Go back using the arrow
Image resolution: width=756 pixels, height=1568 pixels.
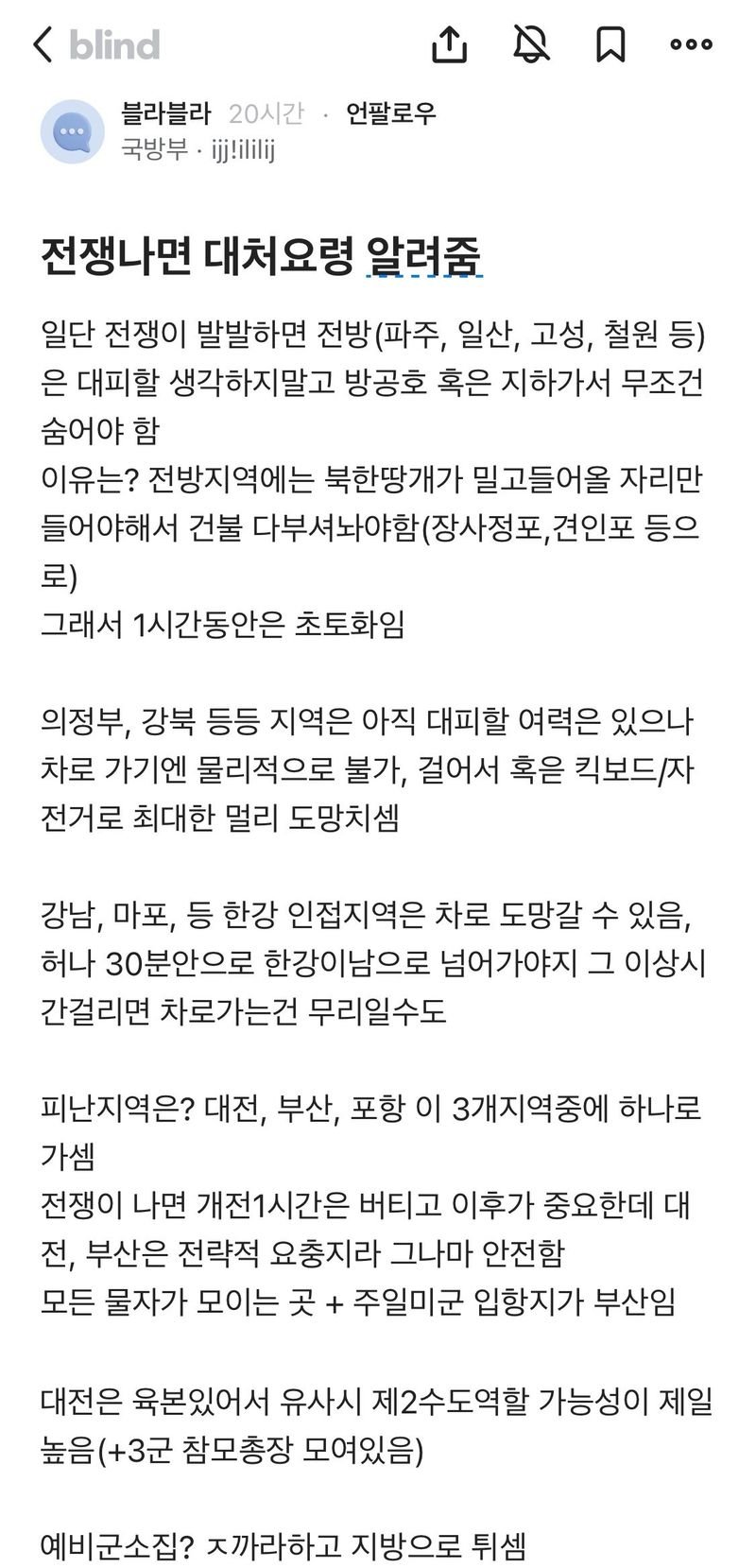coord(43,44)
